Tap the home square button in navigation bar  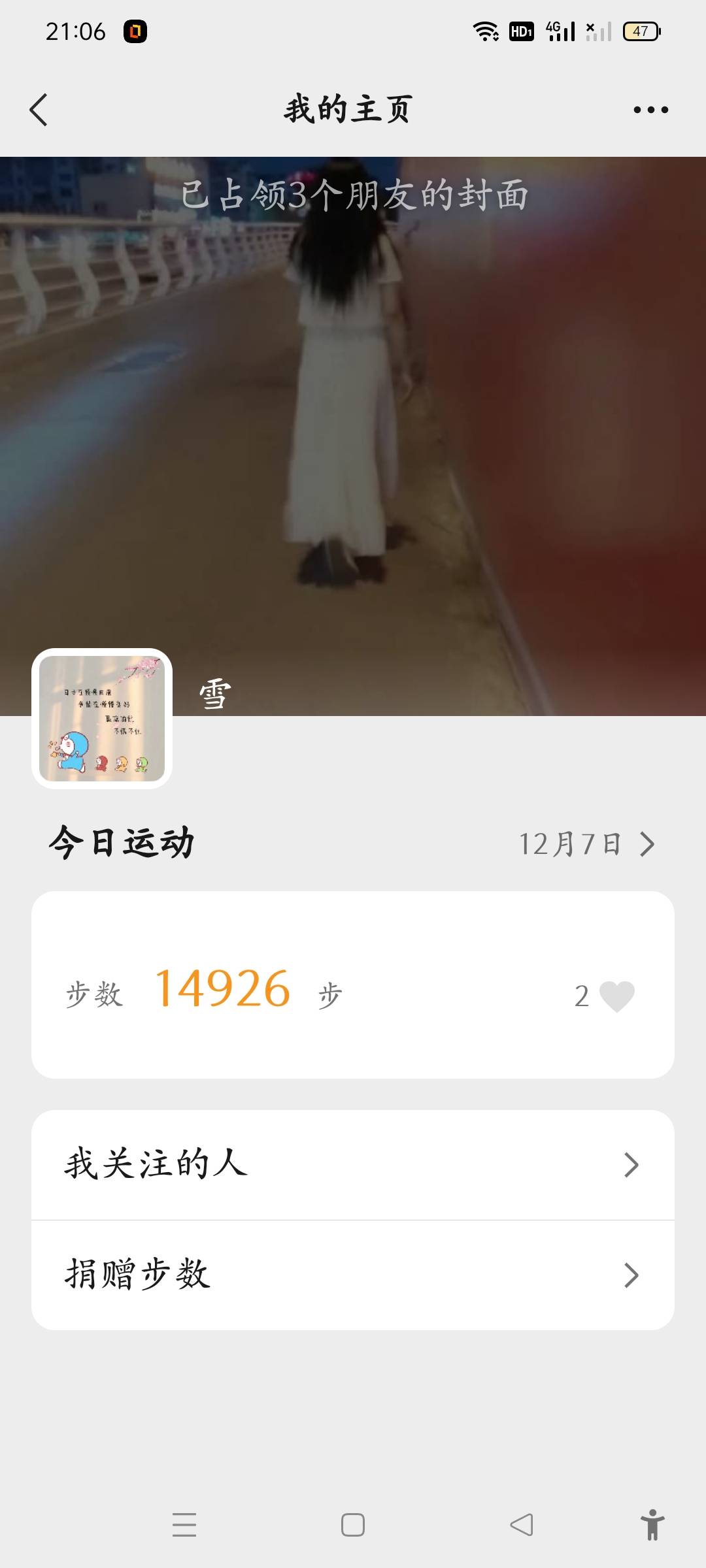[x=352, y=1525]
